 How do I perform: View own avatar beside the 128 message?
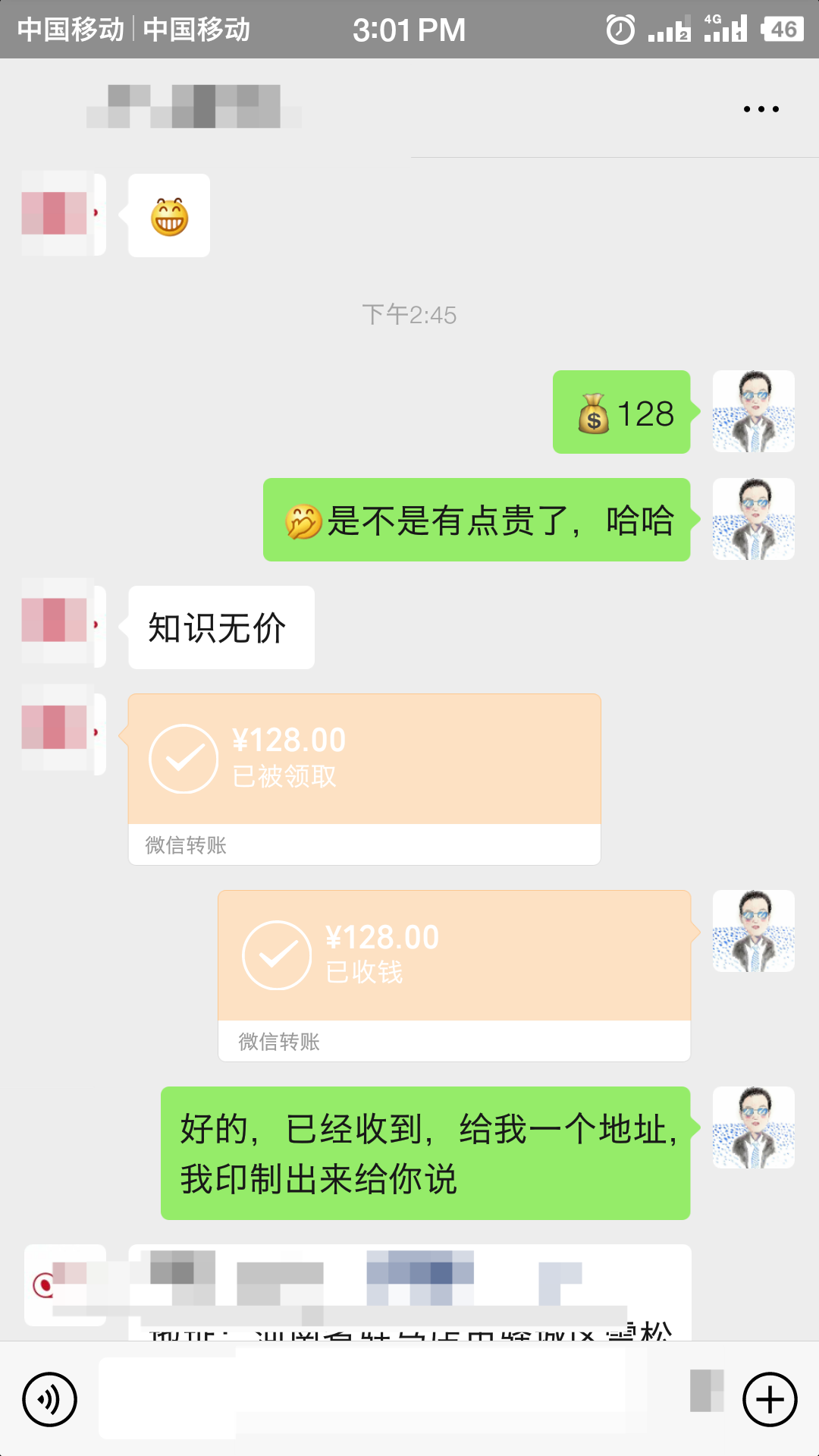(x=753, y=411)
